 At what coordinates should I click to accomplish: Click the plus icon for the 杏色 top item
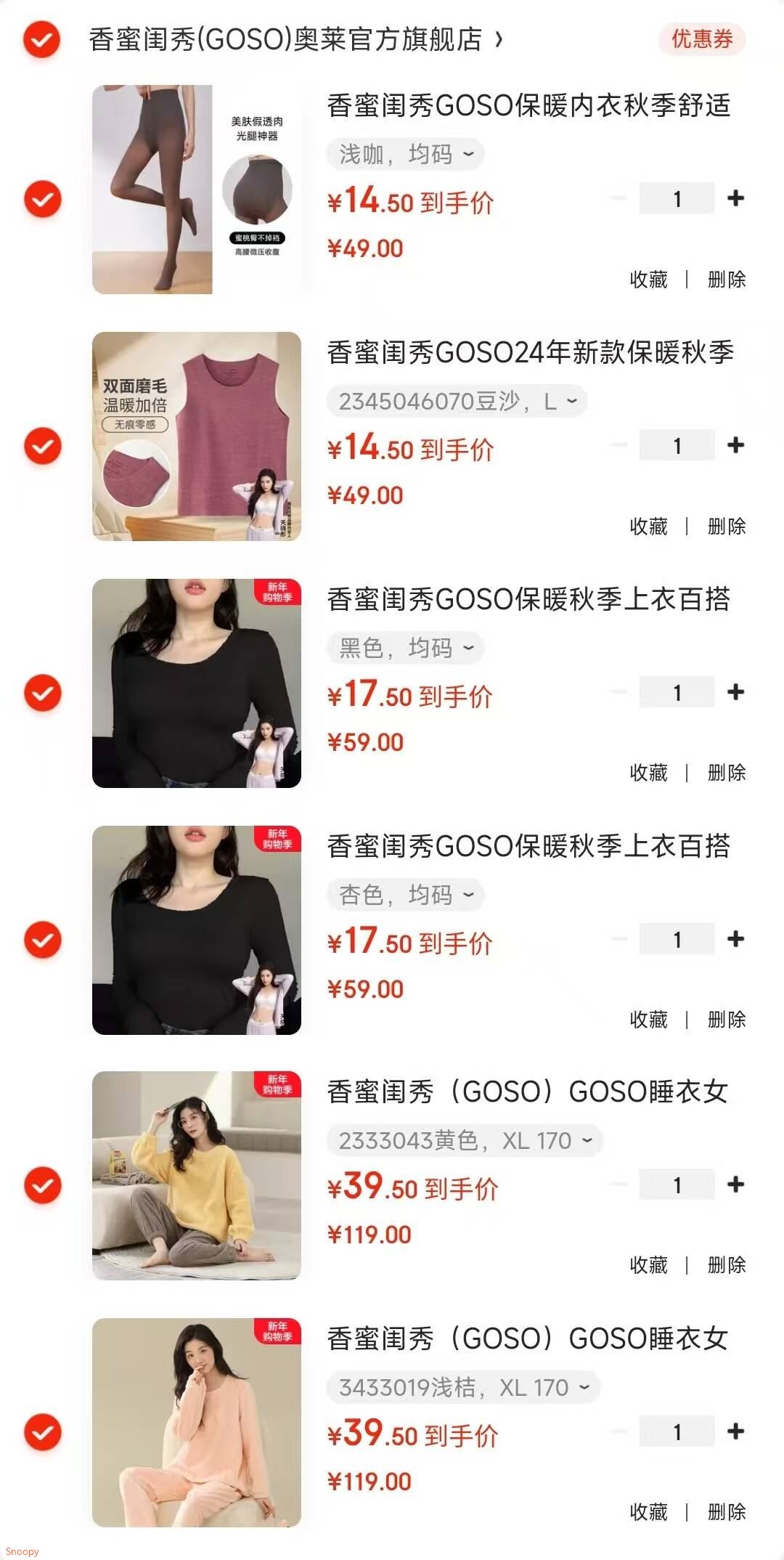(x=735, y=938)
